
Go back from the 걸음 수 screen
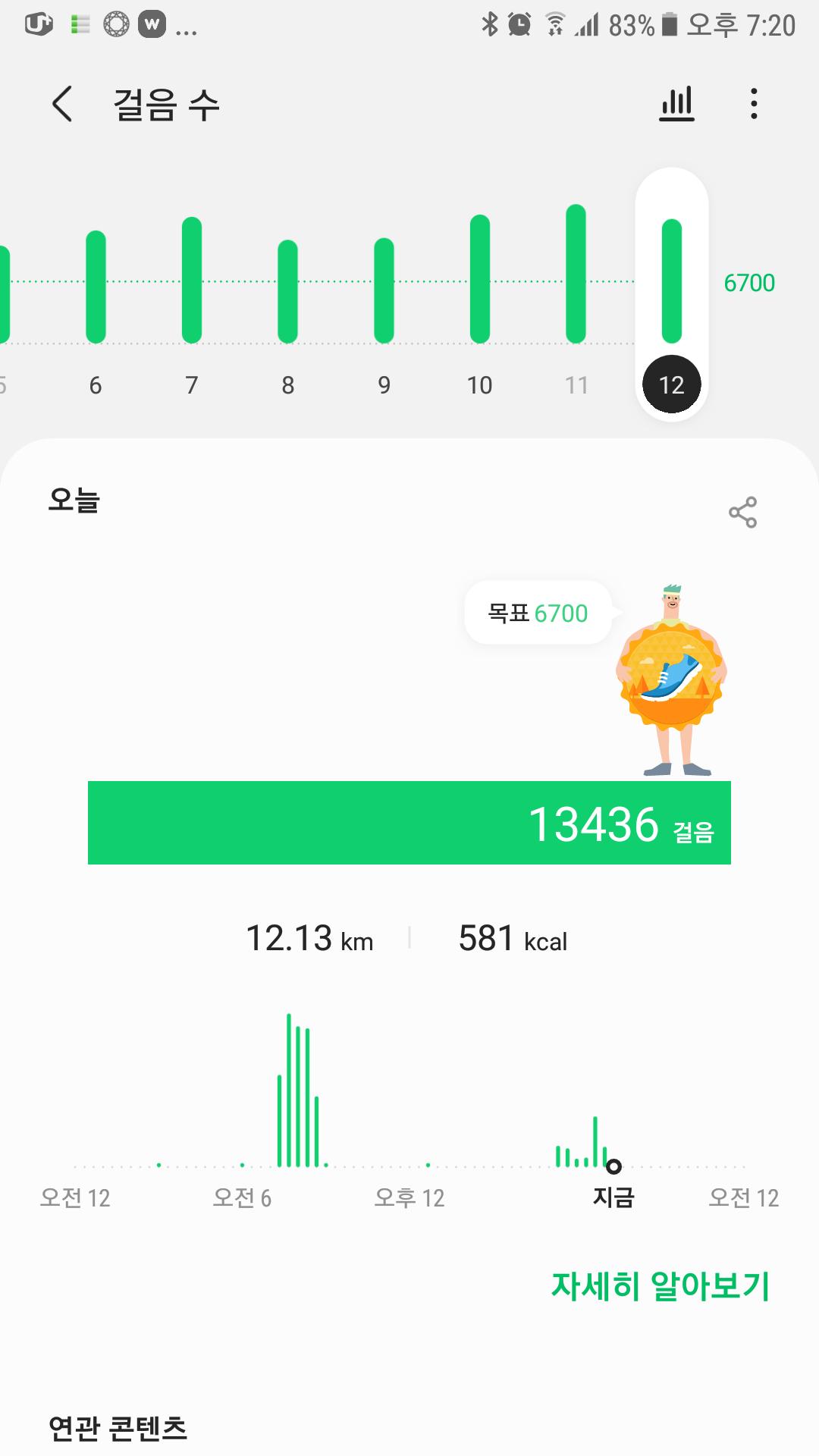point(62,104)
